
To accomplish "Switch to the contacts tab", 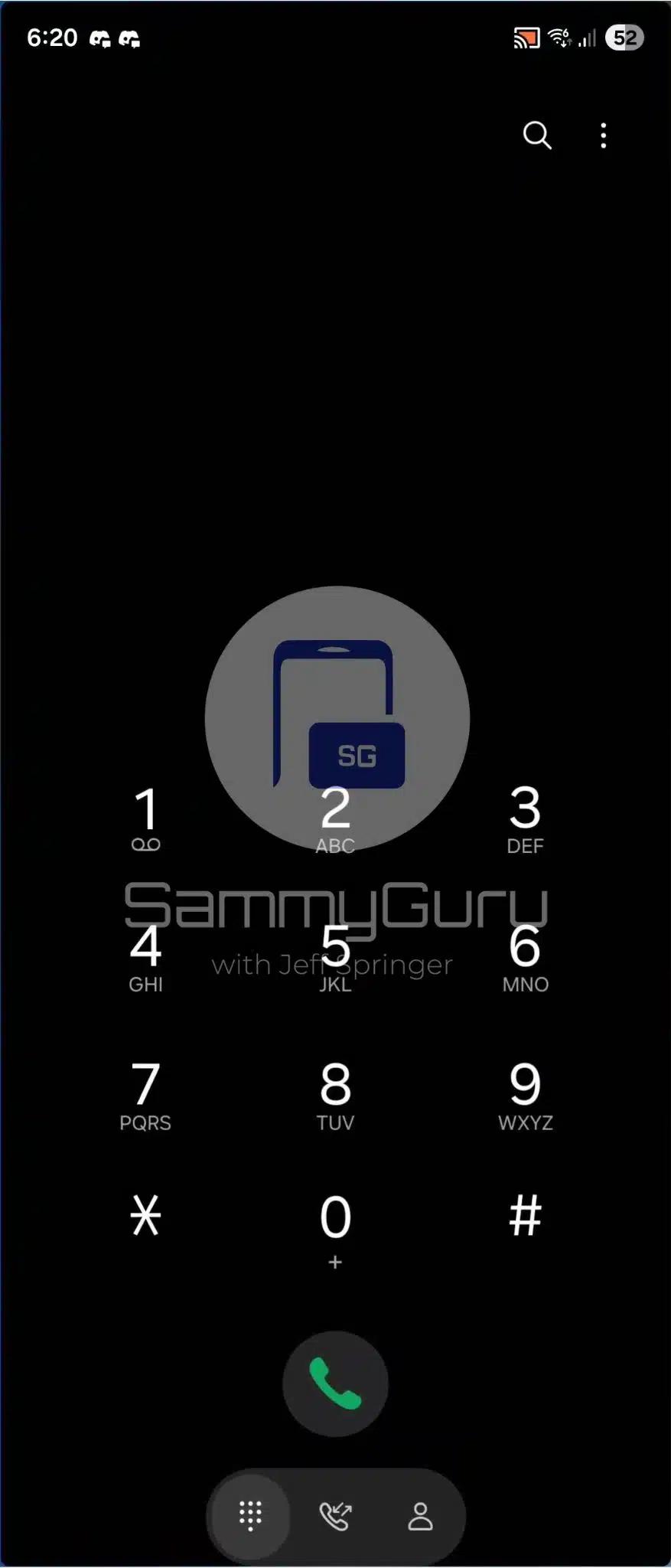I will pos(420,1515).
